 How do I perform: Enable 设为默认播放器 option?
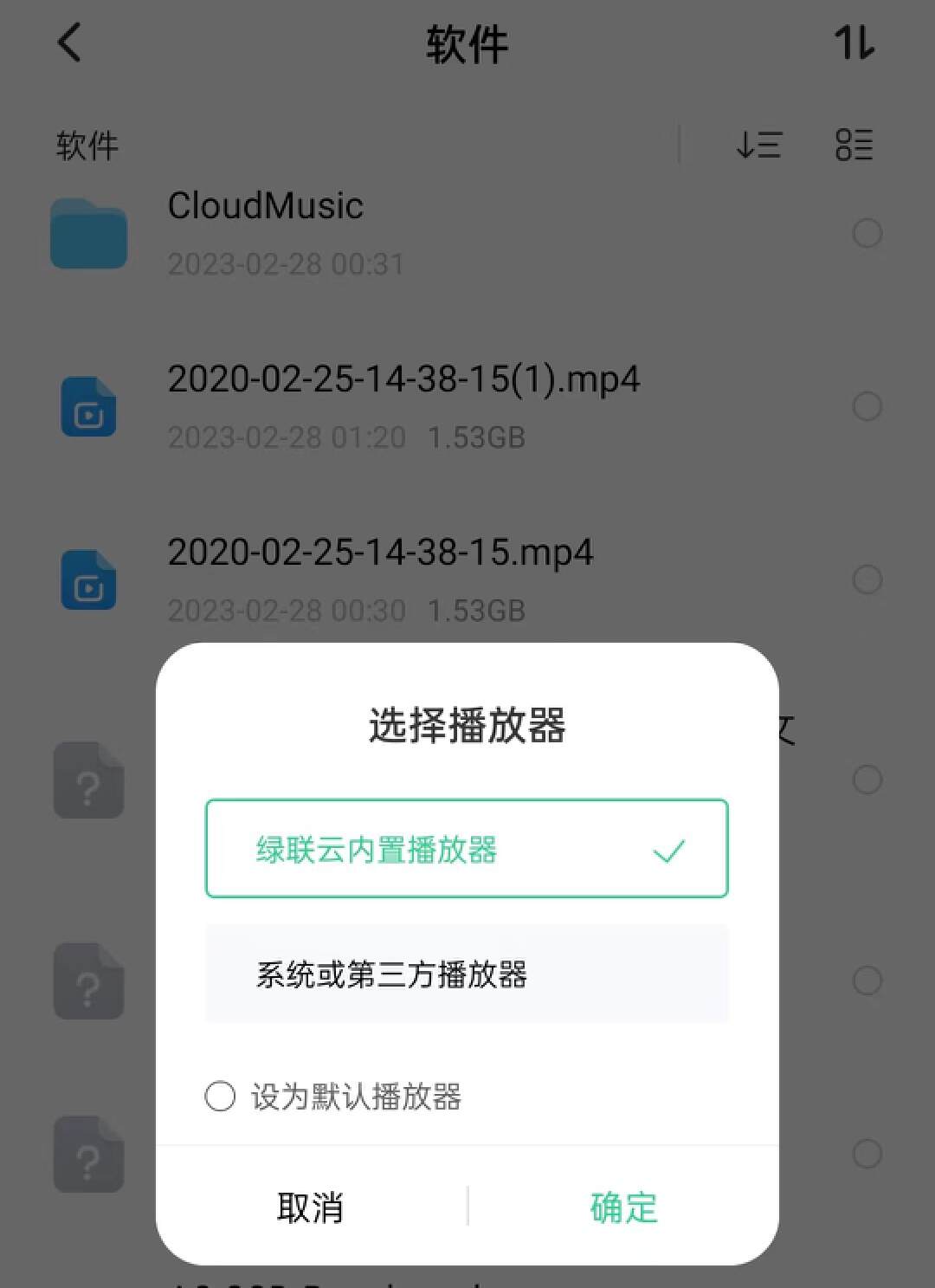219,1097
